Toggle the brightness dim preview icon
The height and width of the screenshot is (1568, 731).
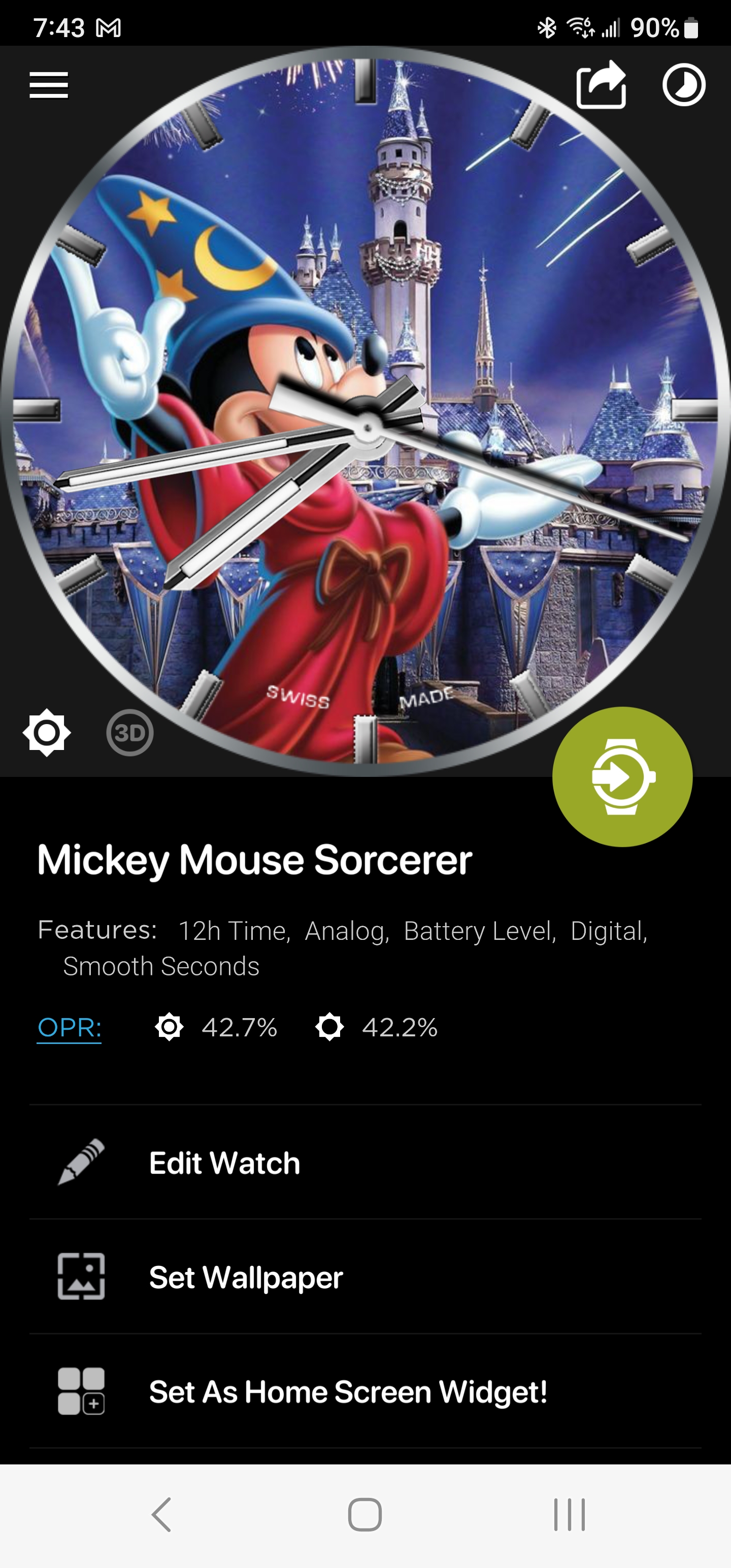pyautogui.click(x=47, y=732)
